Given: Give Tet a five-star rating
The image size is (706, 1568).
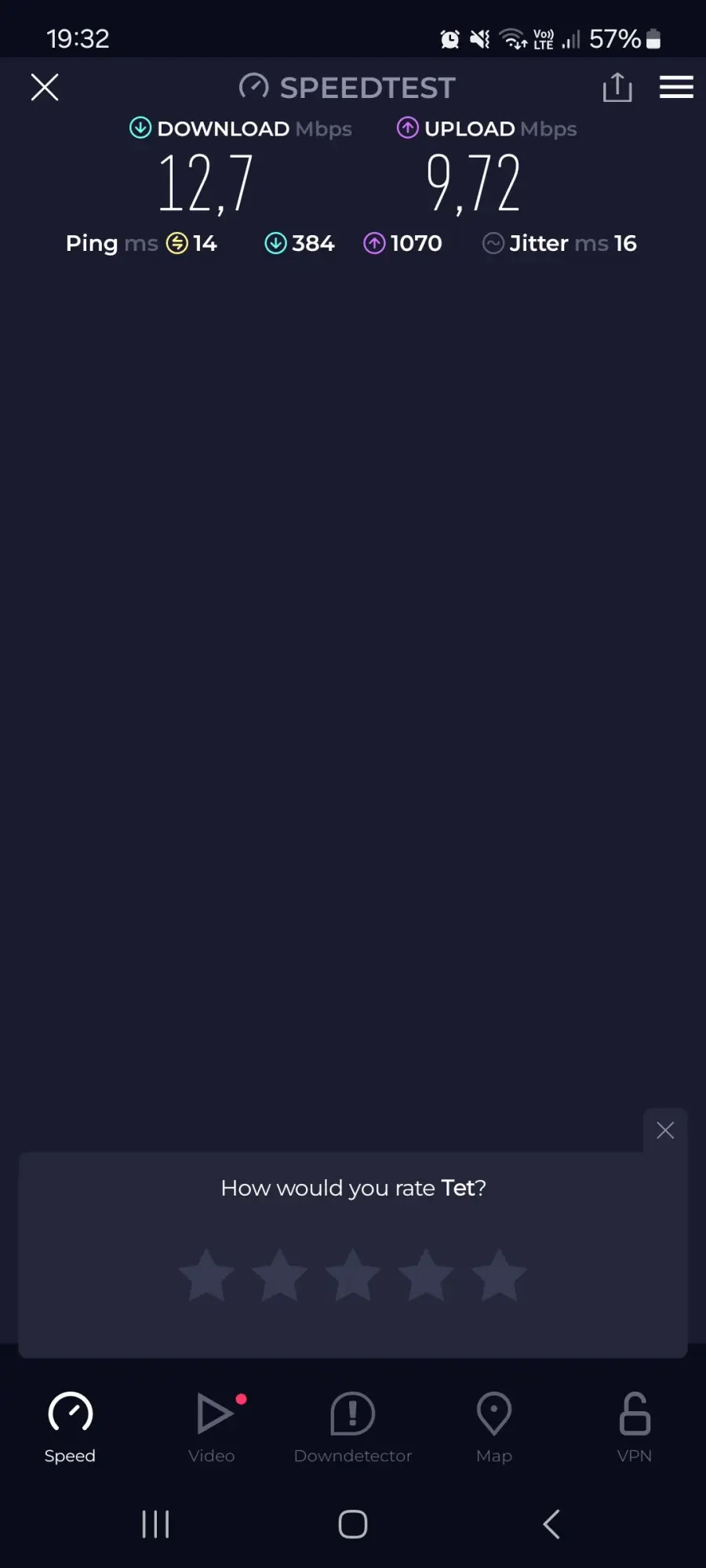Looking at the screenshot, I should (499, 1275).
